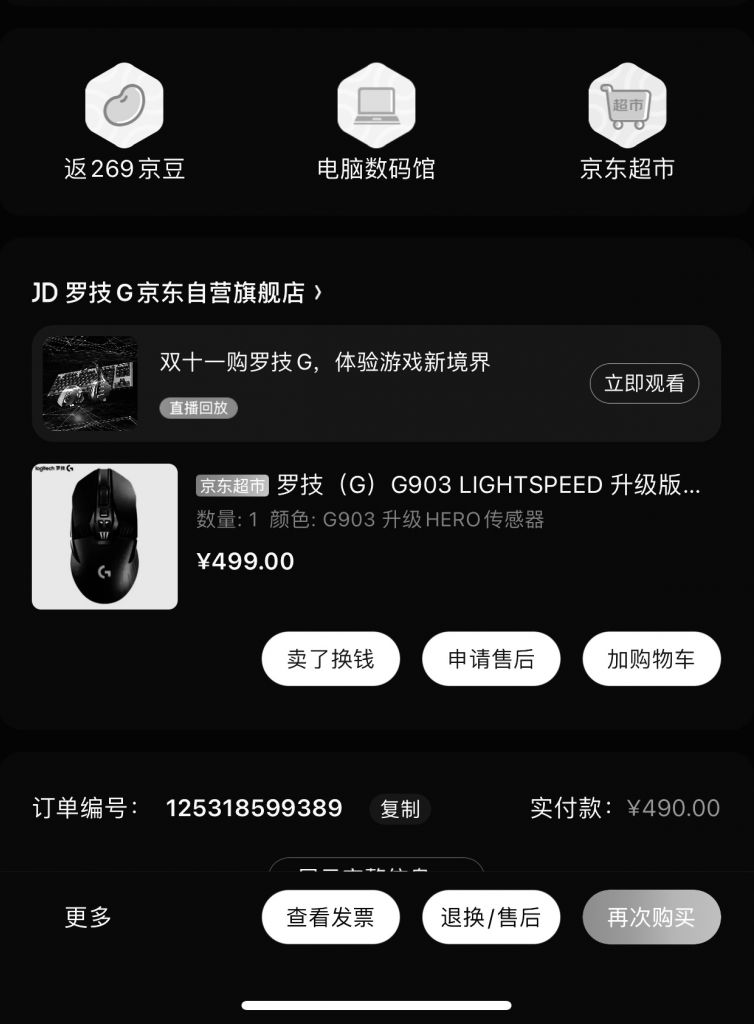Tap 立即观看 to watch the broadcast
754x1024 pixels.
644,384
